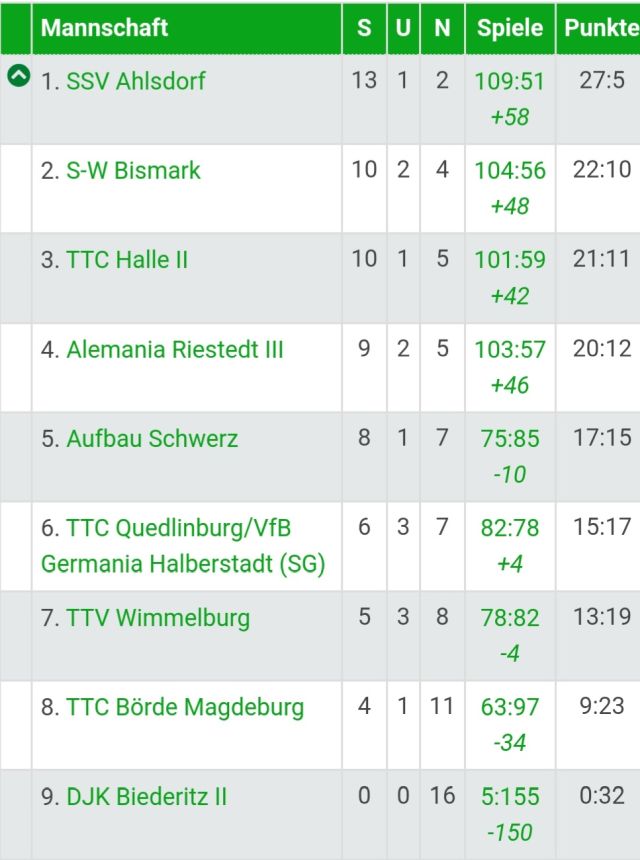Open DJK Biederitz II team page

tap(146, 797)
